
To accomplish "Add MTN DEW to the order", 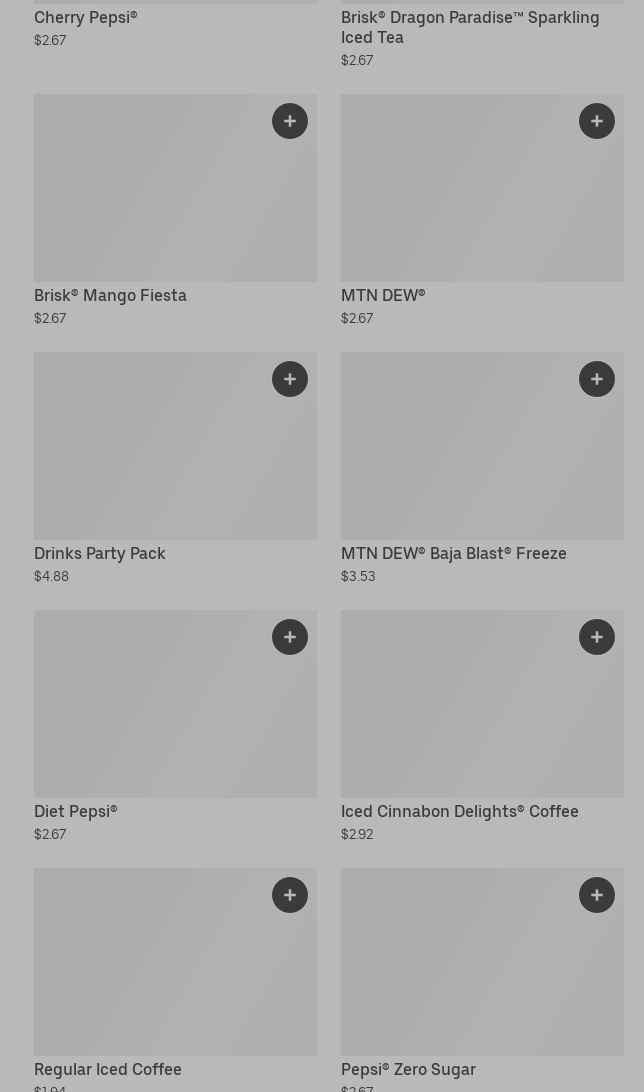I will tap(597, 121).
